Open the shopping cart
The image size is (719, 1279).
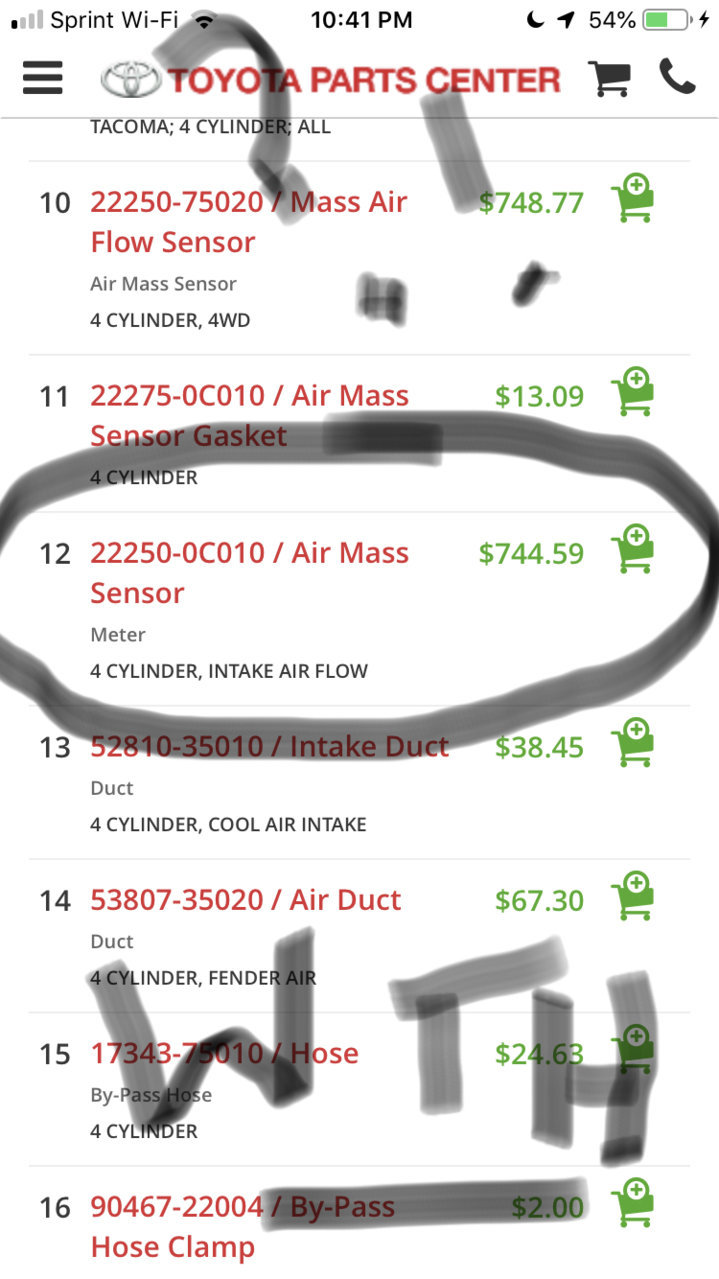pos(608,78)
